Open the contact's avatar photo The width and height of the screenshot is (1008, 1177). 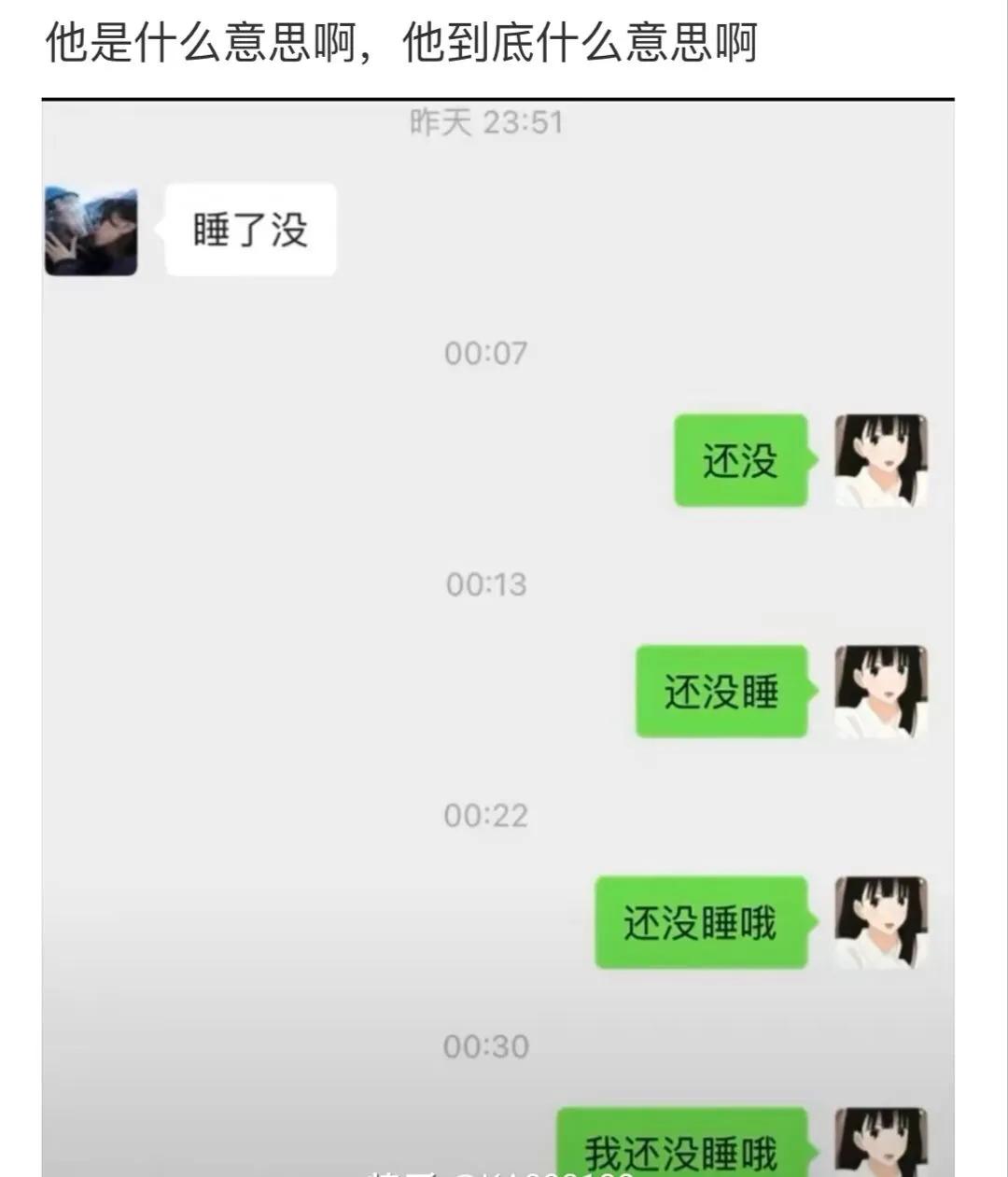(x=90, y=229)
